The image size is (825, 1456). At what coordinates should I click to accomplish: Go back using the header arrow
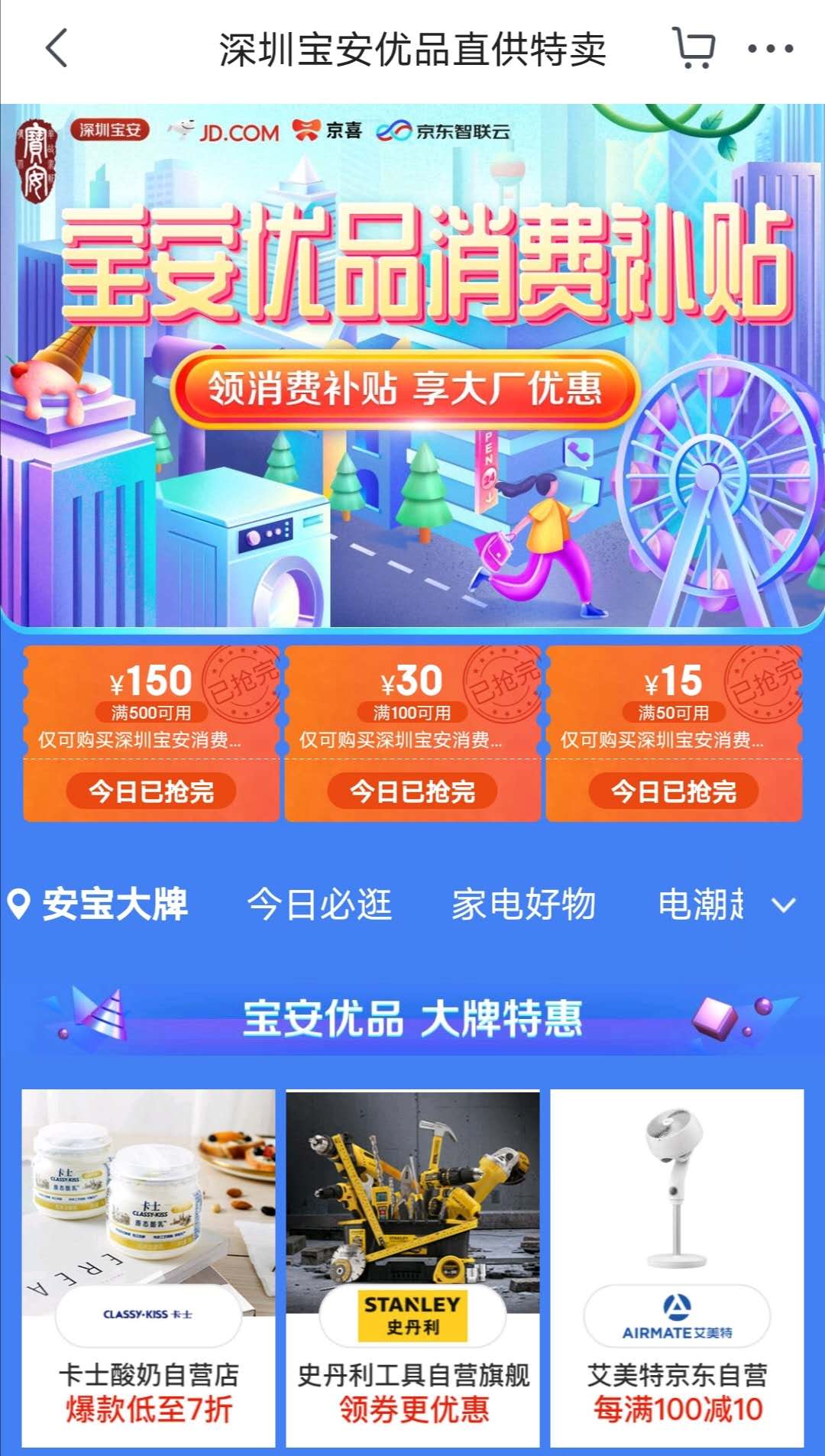57,49
